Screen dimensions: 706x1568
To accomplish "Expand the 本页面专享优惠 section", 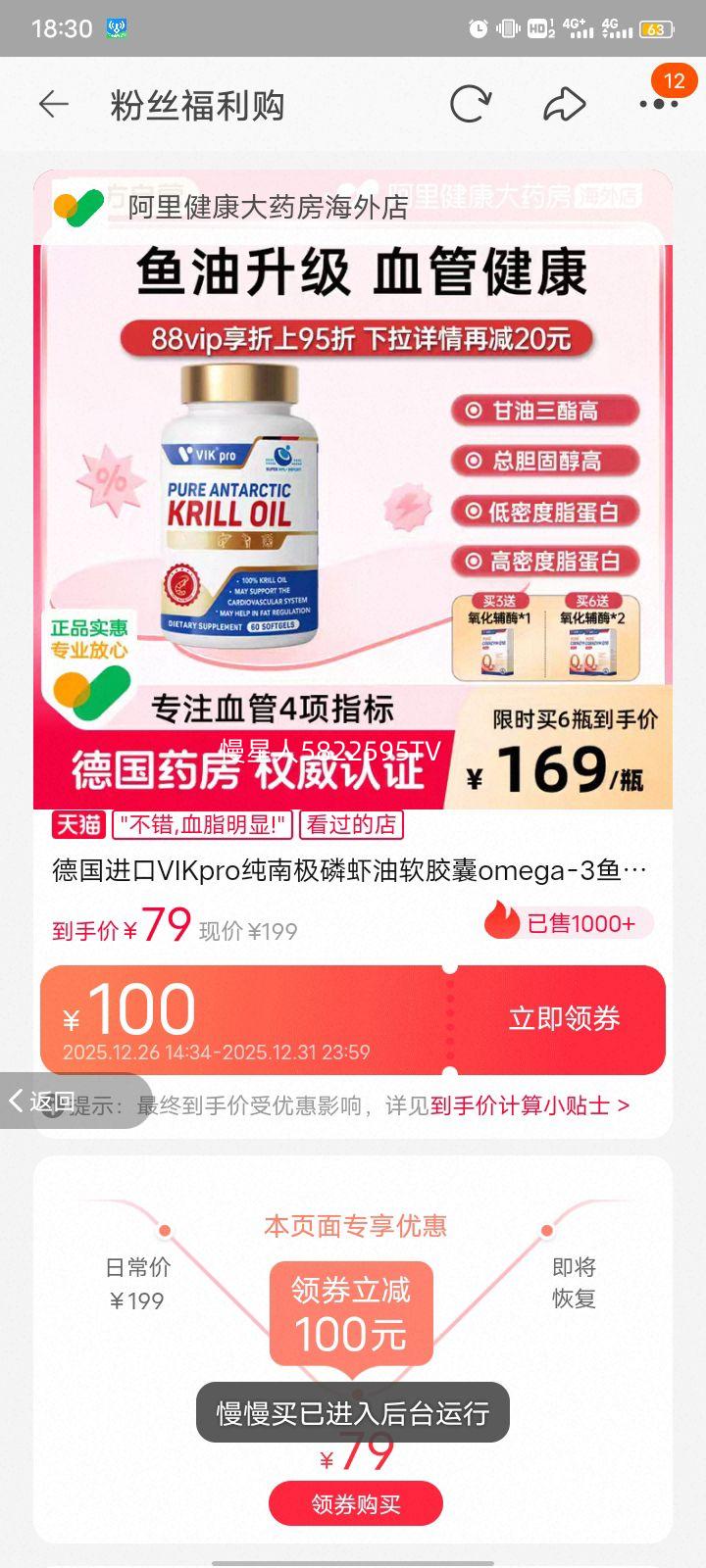I will coord(353,1226).
